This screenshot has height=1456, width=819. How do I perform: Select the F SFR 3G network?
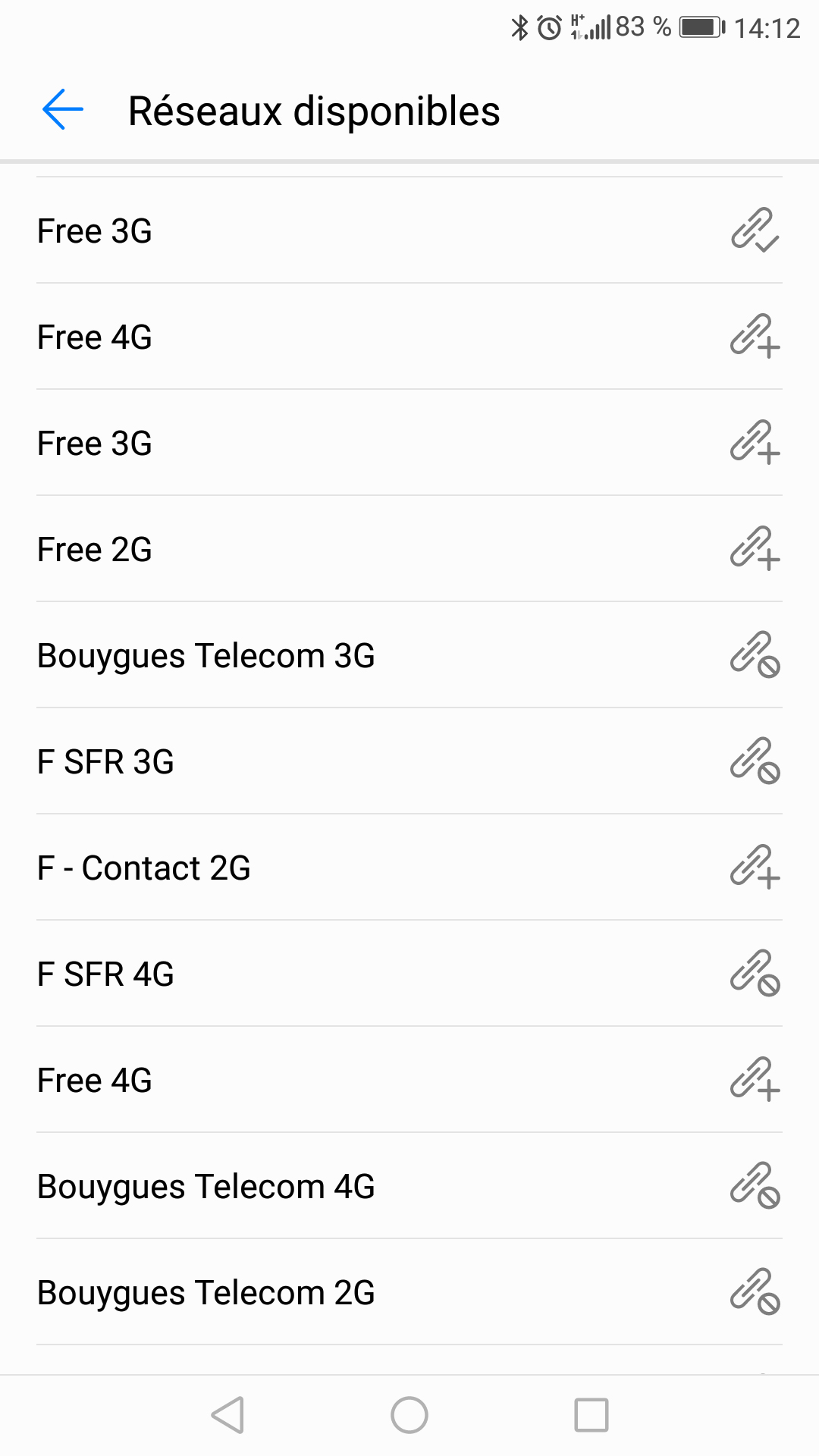tap(409, 761)
